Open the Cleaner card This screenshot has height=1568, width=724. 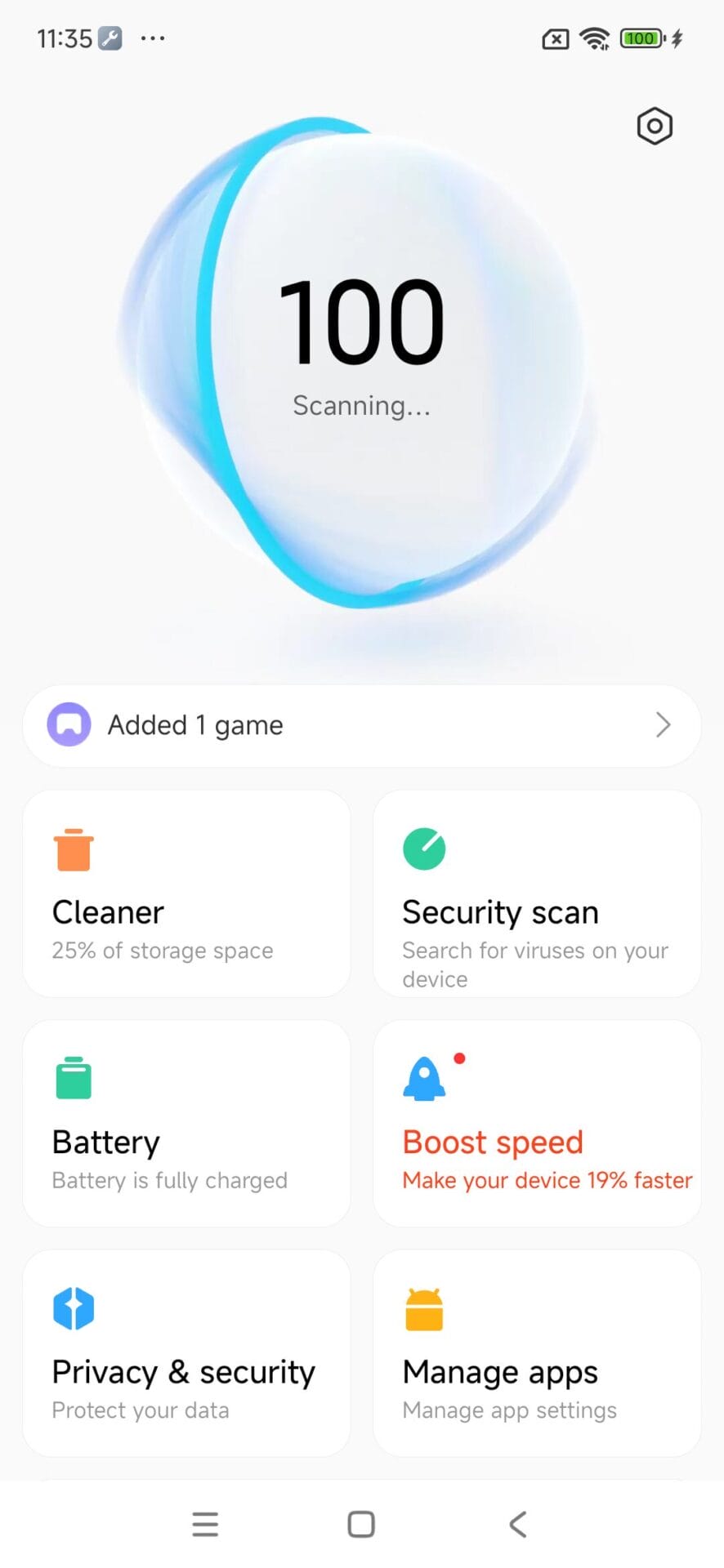186,893
